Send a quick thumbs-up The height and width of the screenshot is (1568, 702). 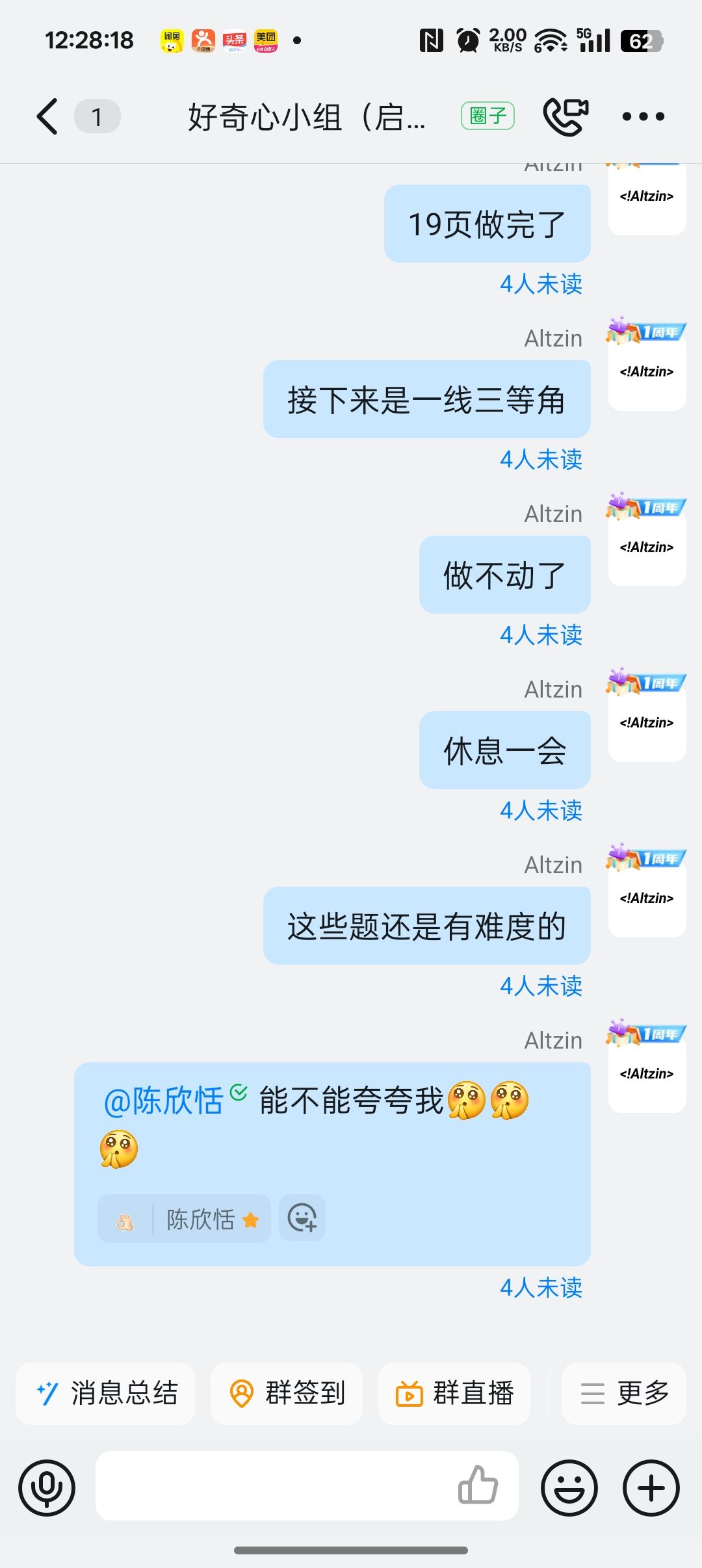478,1485
